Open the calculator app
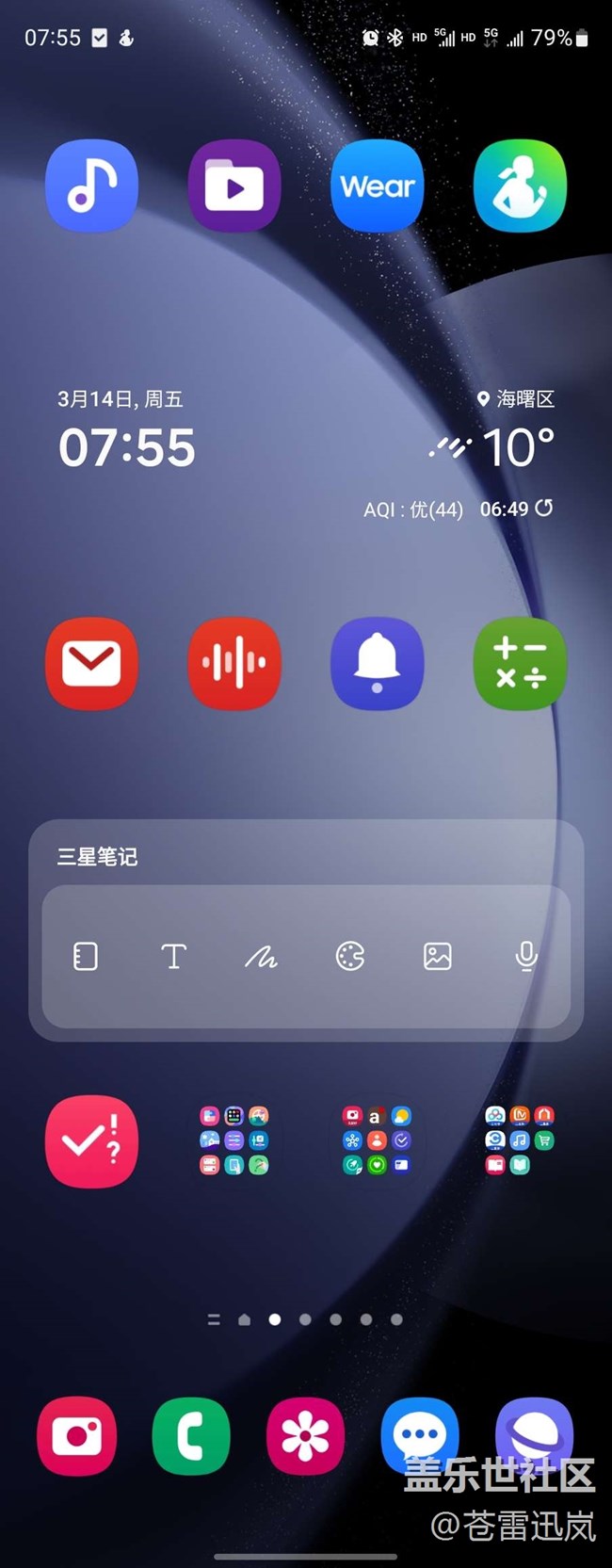 (x=520, y=663)
